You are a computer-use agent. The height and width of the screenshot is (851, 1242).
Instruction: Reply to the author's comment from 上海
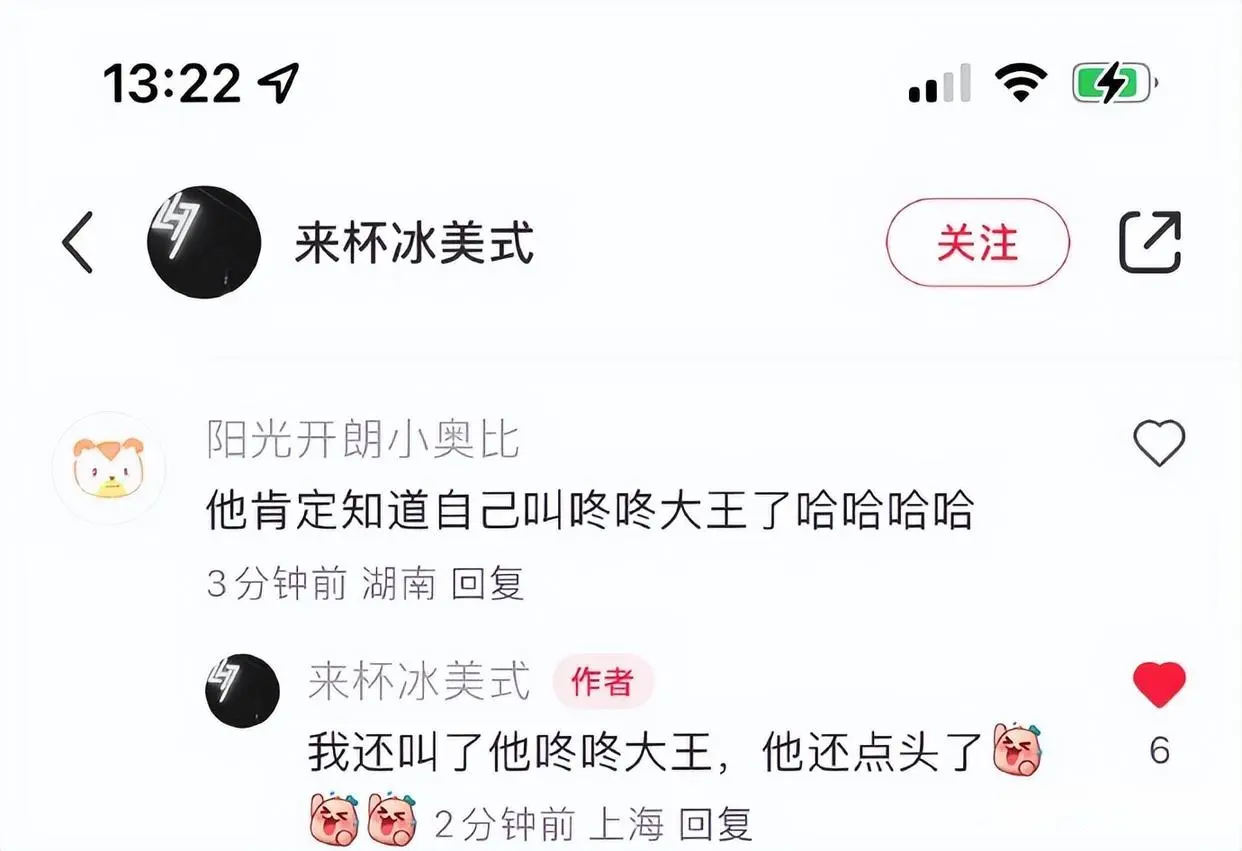pyautogui.click(x=715, y=826)
